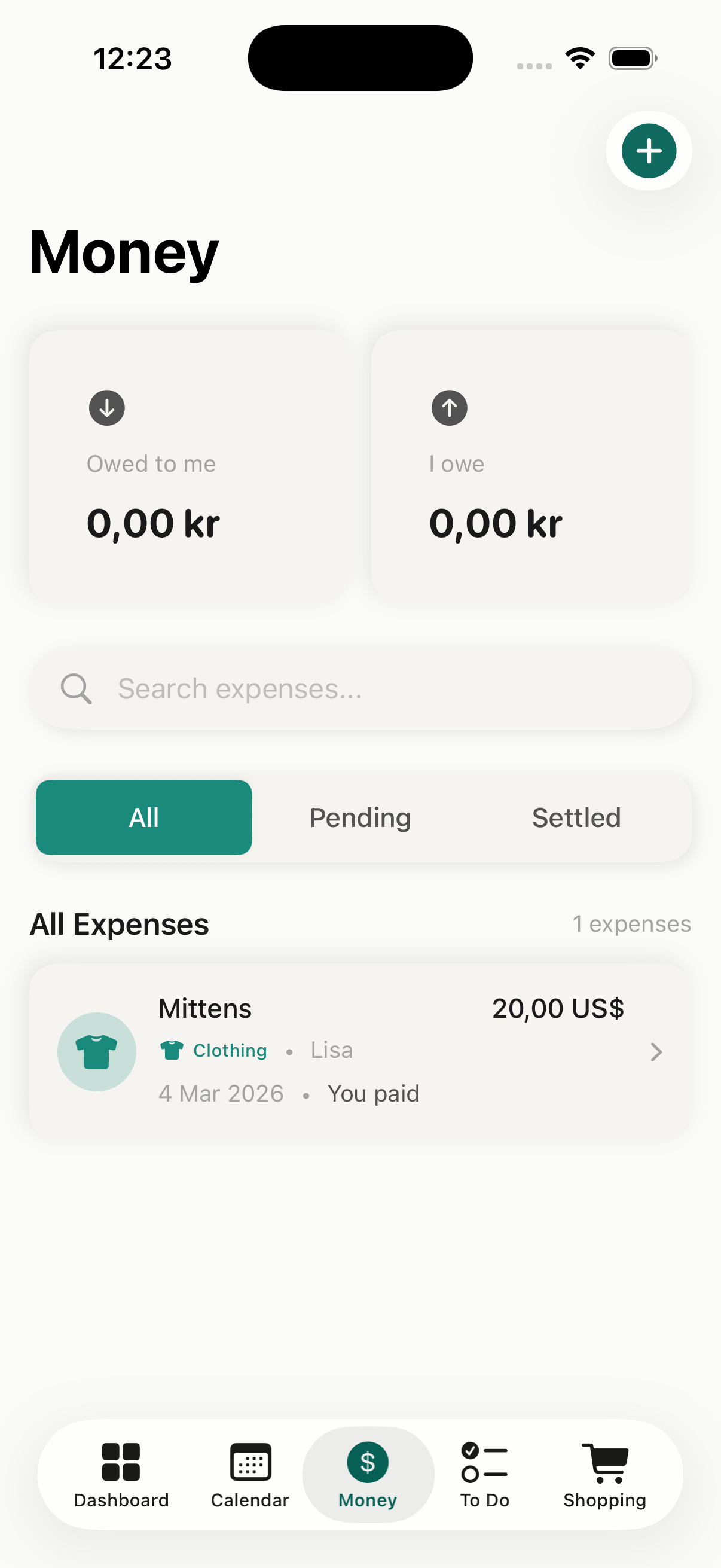Expand the Mittens expense via its chevron
This screenshot has width=721, height=1568.
(x=656, y=1051)
